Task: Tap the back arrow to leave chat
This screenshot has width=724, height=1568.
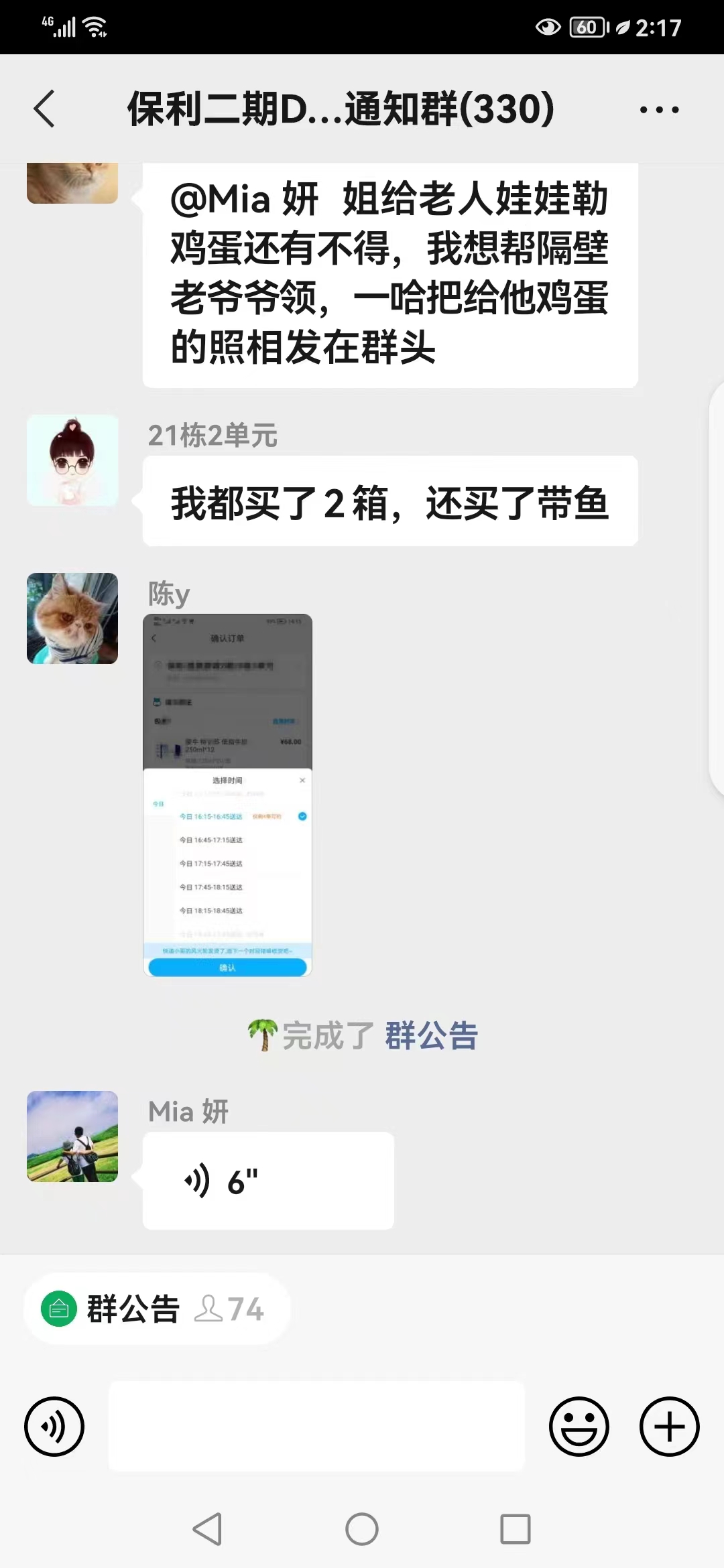Action: click(x=44, y=109)
